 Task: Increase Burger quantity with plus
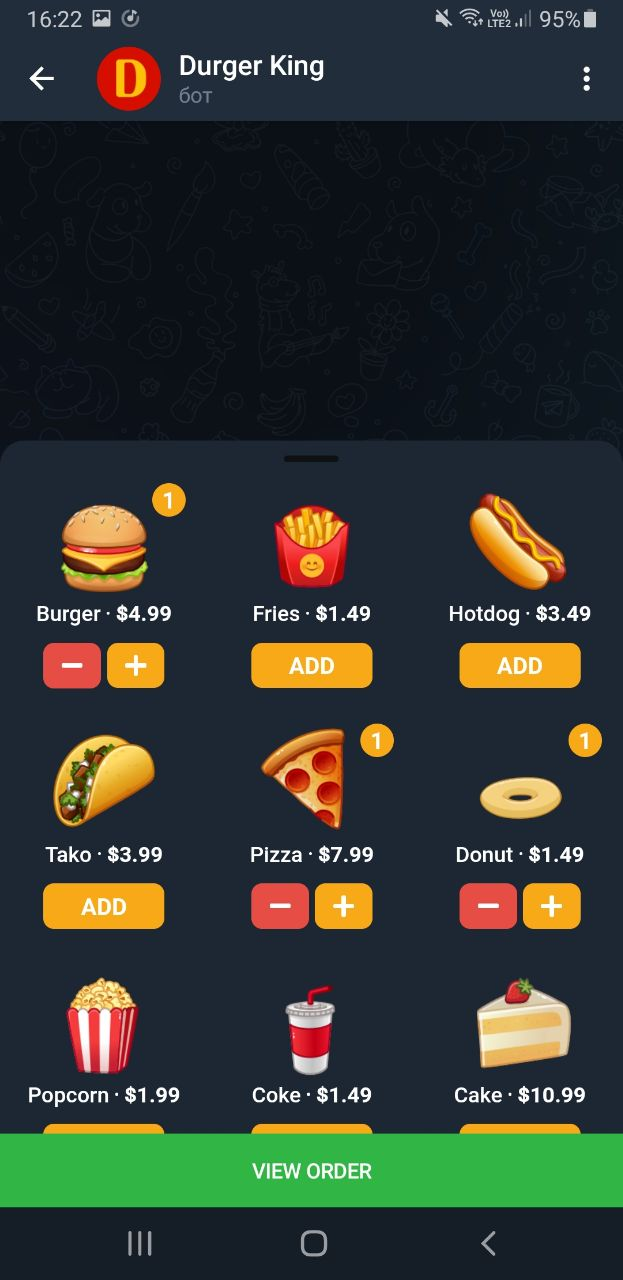(136, 666)
